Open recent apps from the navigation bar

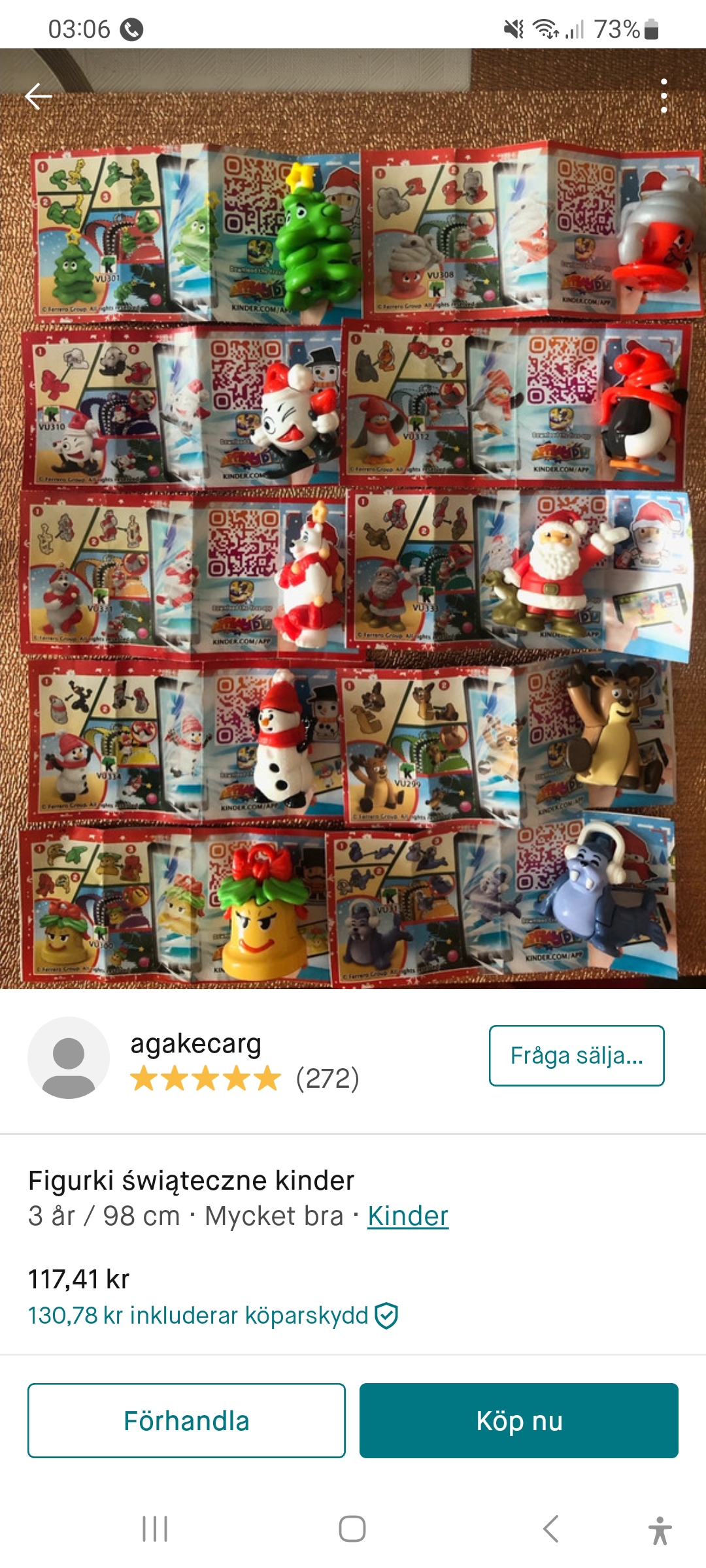click(155, 1529)
